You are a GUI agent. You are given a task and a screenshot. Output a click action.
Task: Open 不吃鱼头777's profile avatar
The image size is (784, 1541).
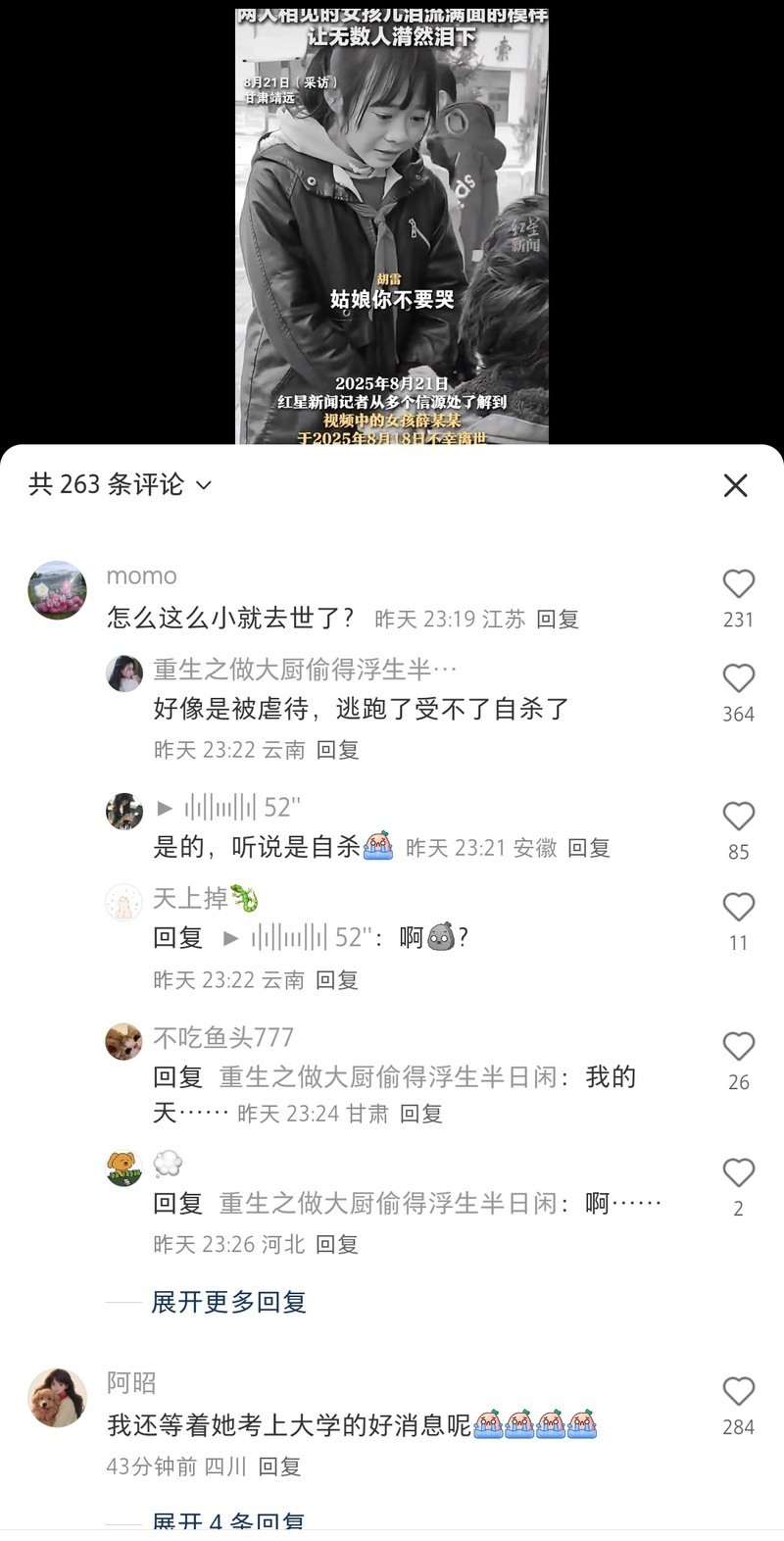click(123, 1042)
